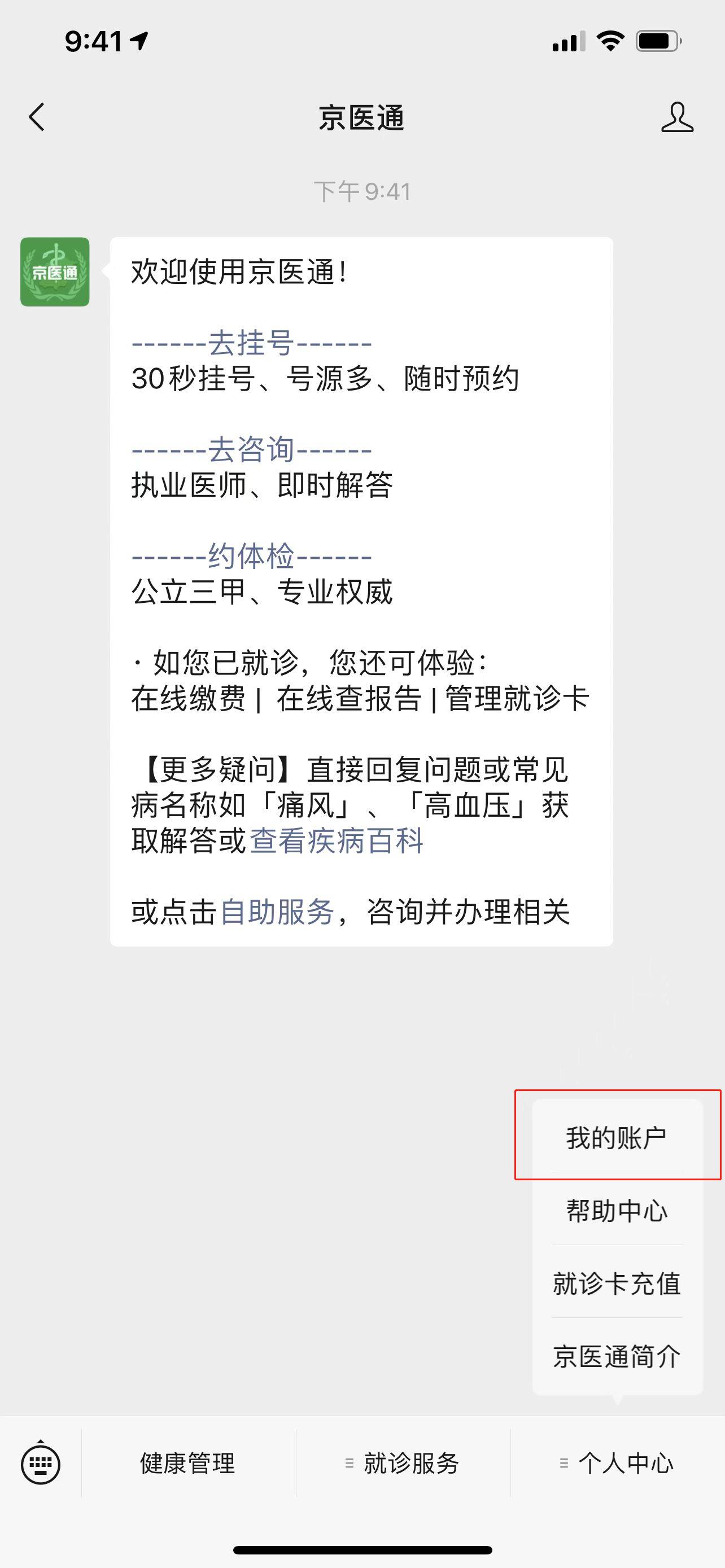The width and height of the screenshot is (725, 1568).
Task: Switch to keyboard input mode
Action: [41, 1464]
